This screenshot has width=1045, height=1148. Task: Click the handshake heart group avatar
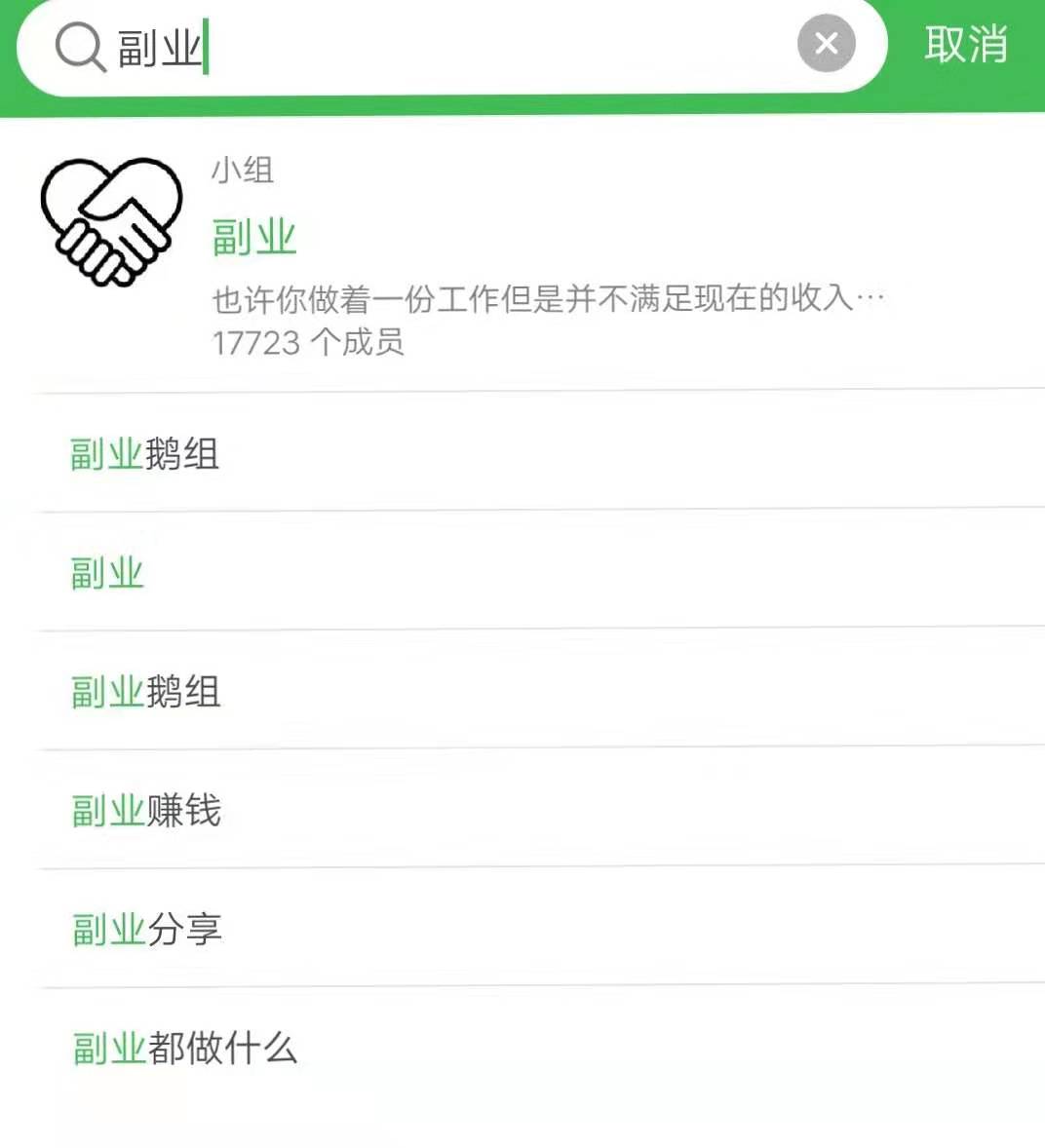coord(112,216)
